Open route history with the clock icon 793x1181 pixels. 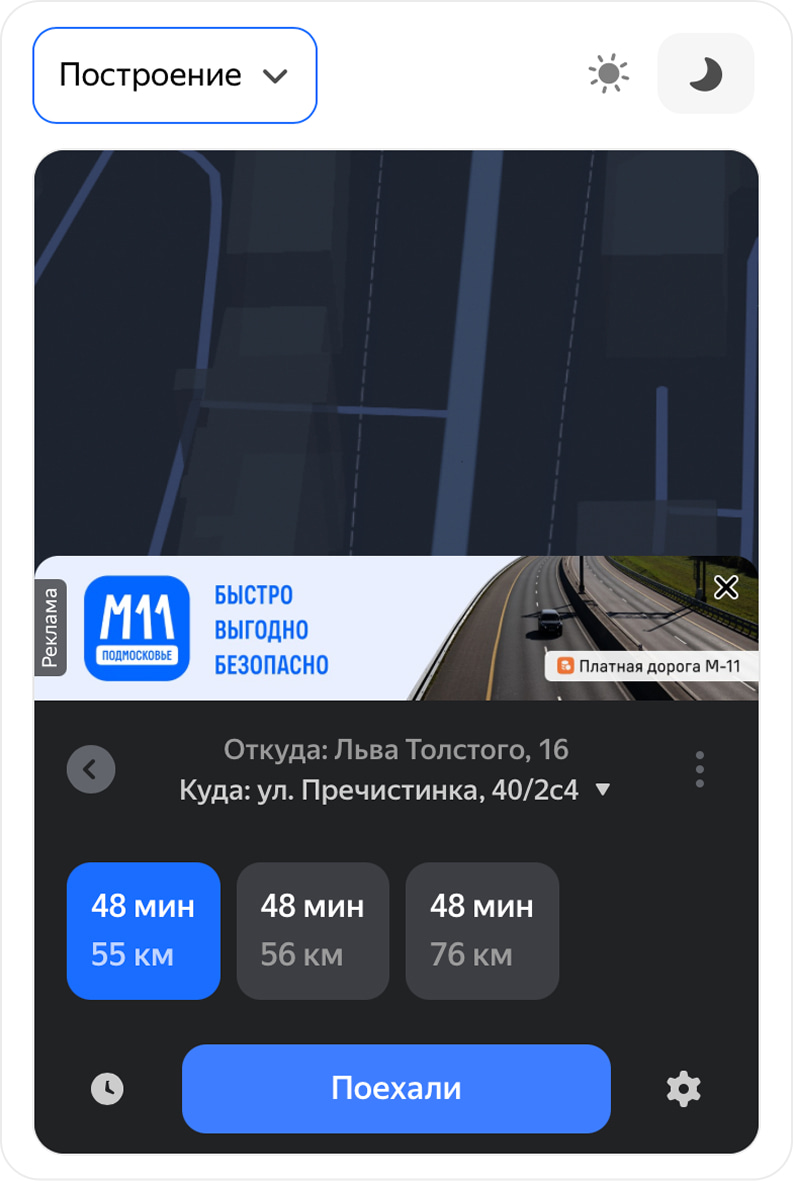click(x=108, y=1089)
